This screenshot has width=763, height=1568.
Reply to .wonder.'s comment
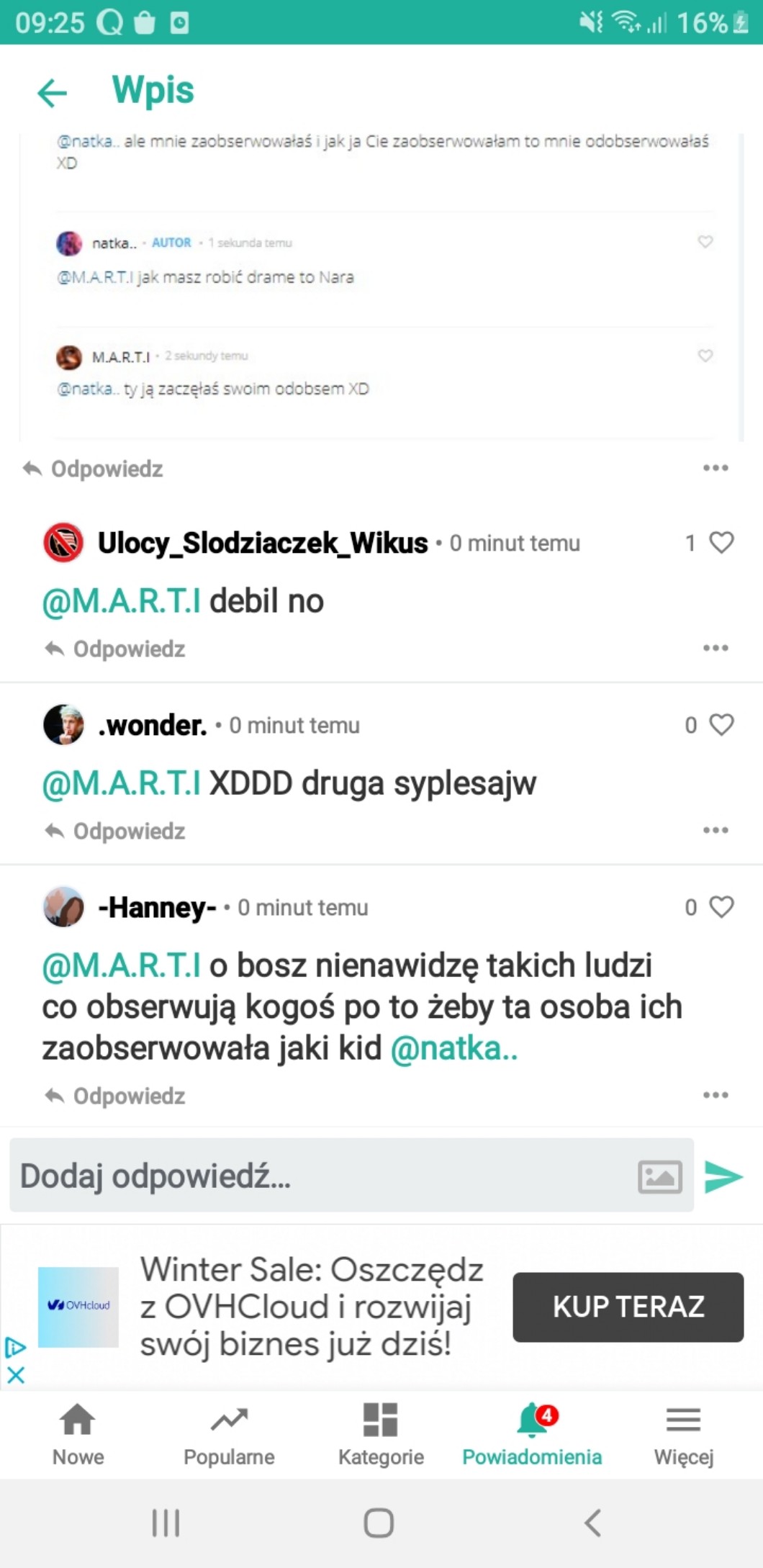click(x=115, y=831)
